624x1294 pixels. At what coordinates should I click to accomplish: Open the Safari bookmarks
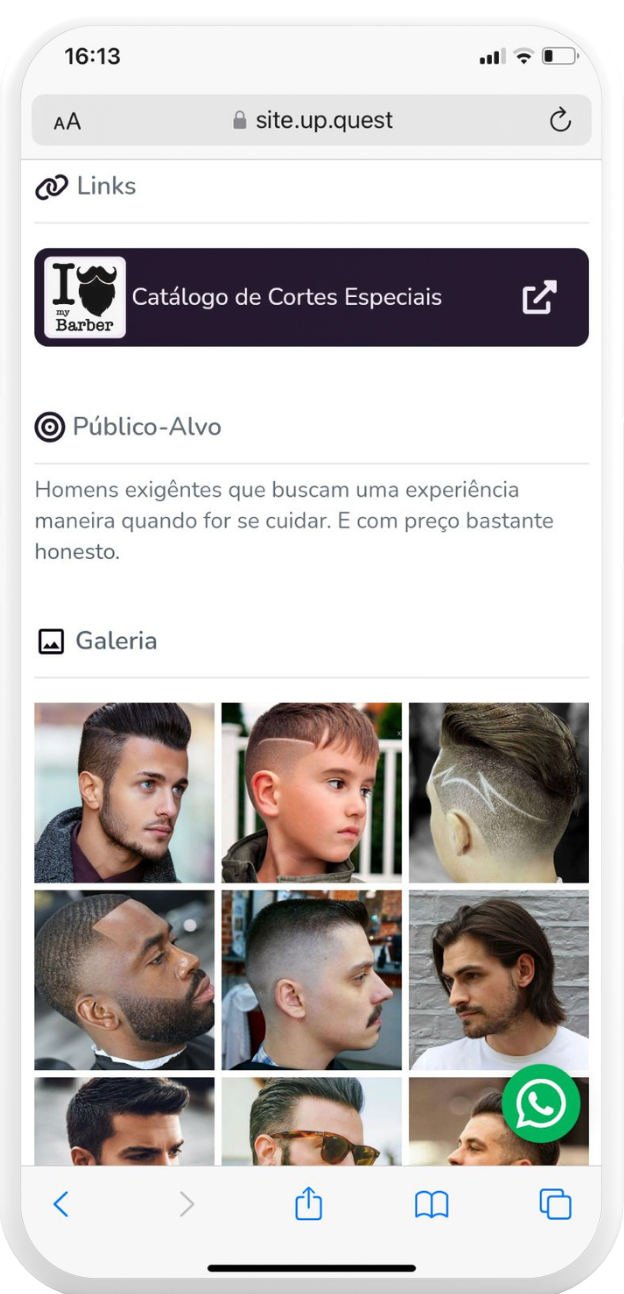[432, 1204]
